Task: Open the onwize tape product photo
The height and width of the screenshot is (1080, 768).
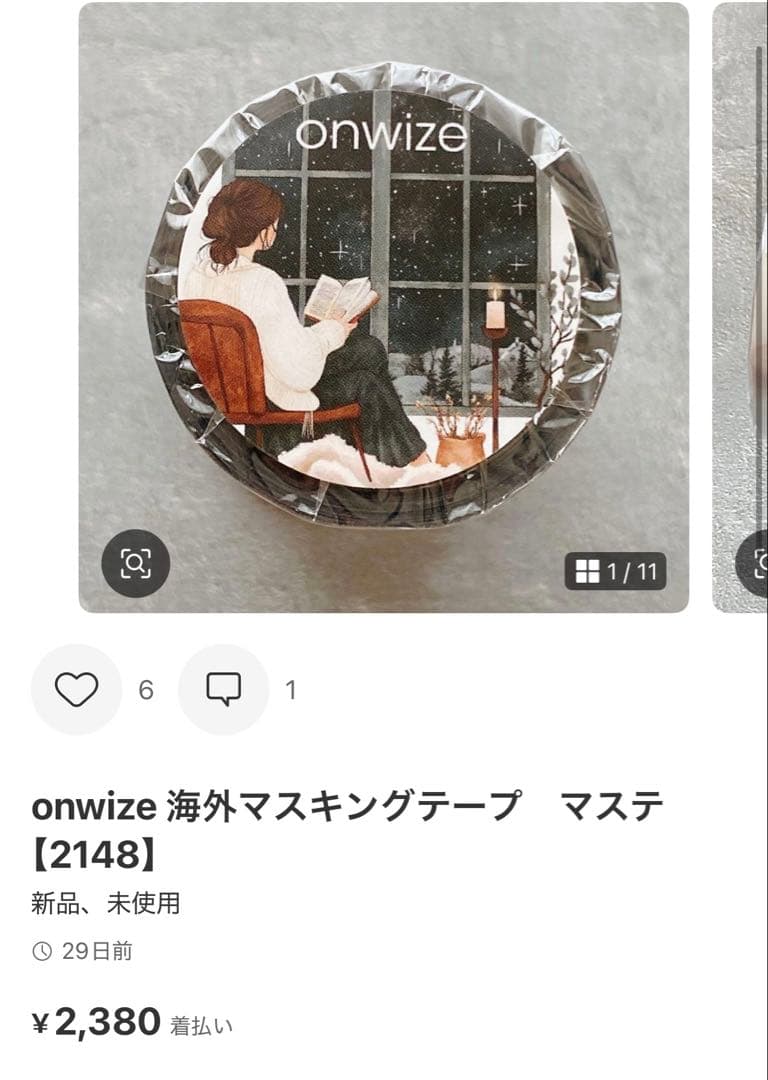Action: pos(384,300)
